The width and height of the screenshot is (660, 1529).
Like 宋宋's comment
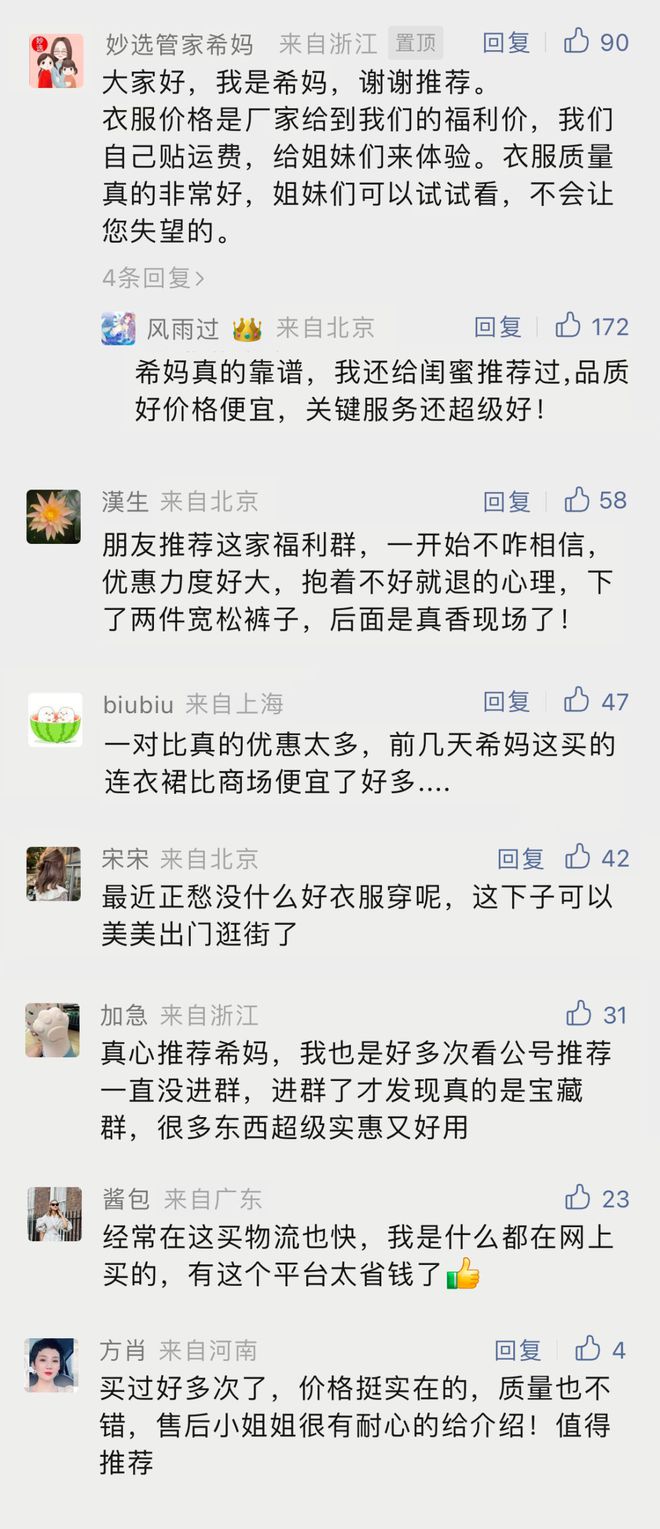(x=578, y=857)
